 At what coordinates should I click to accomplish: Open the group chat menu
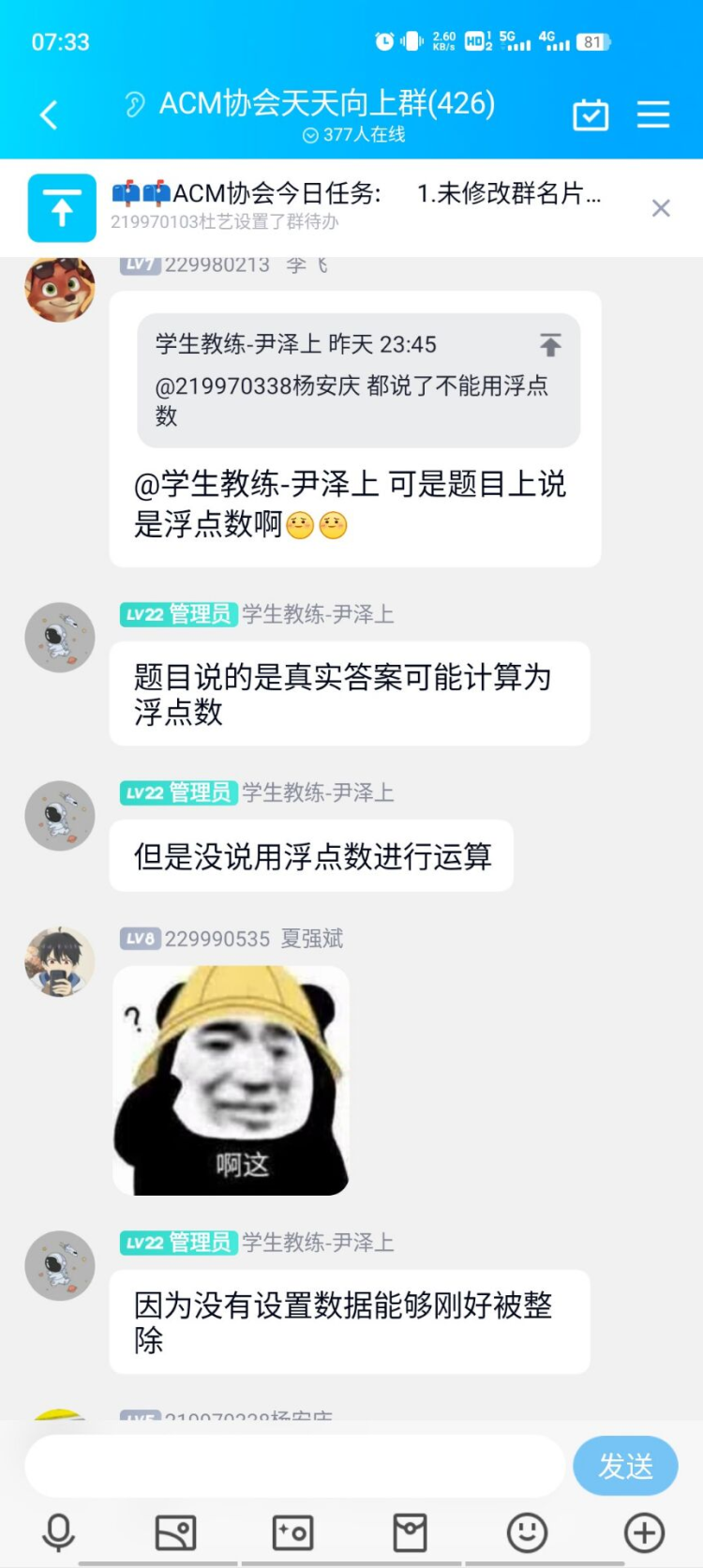[x=653, y=114]
